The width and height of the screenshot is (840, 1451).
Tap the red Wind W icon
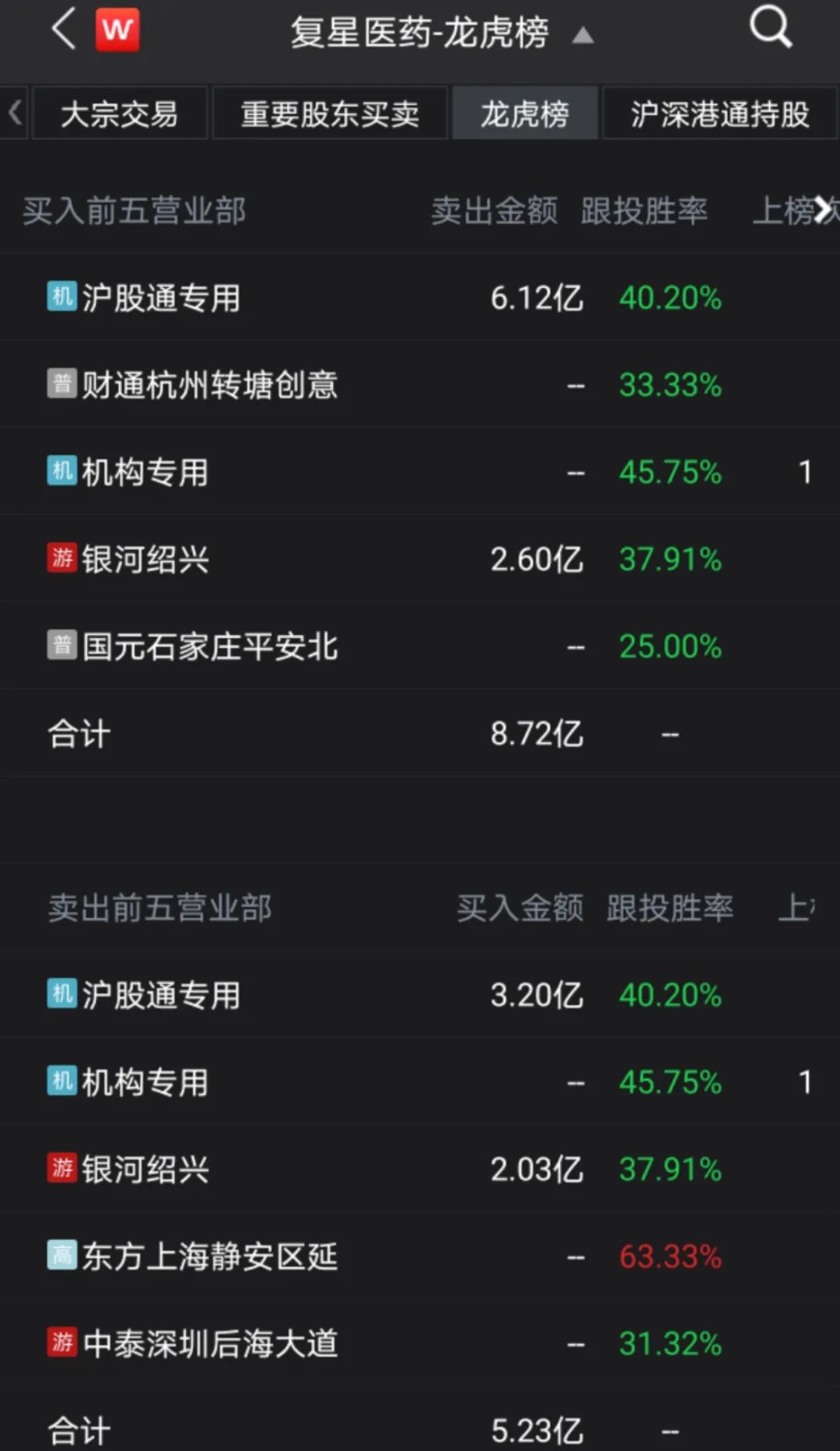click(117, 30)
